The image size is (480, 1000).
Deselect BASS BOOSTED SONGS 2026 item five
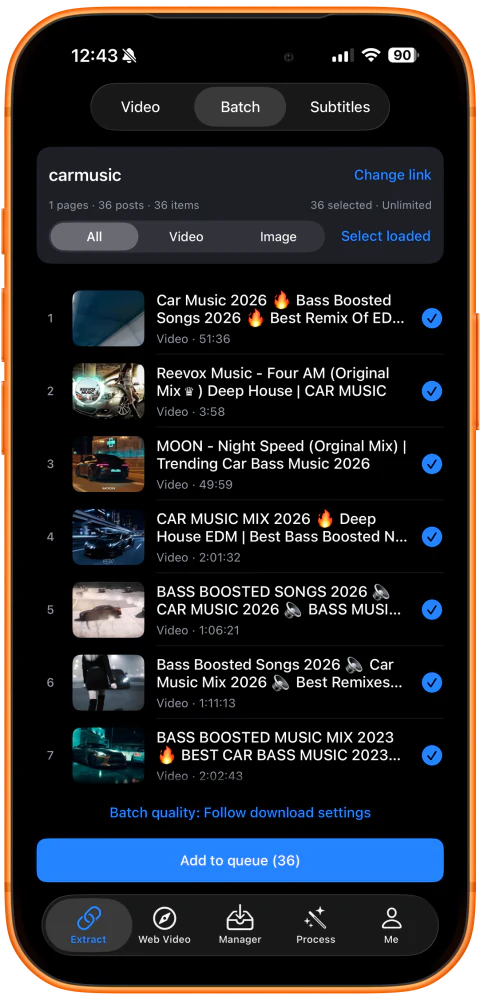[432, 610]
